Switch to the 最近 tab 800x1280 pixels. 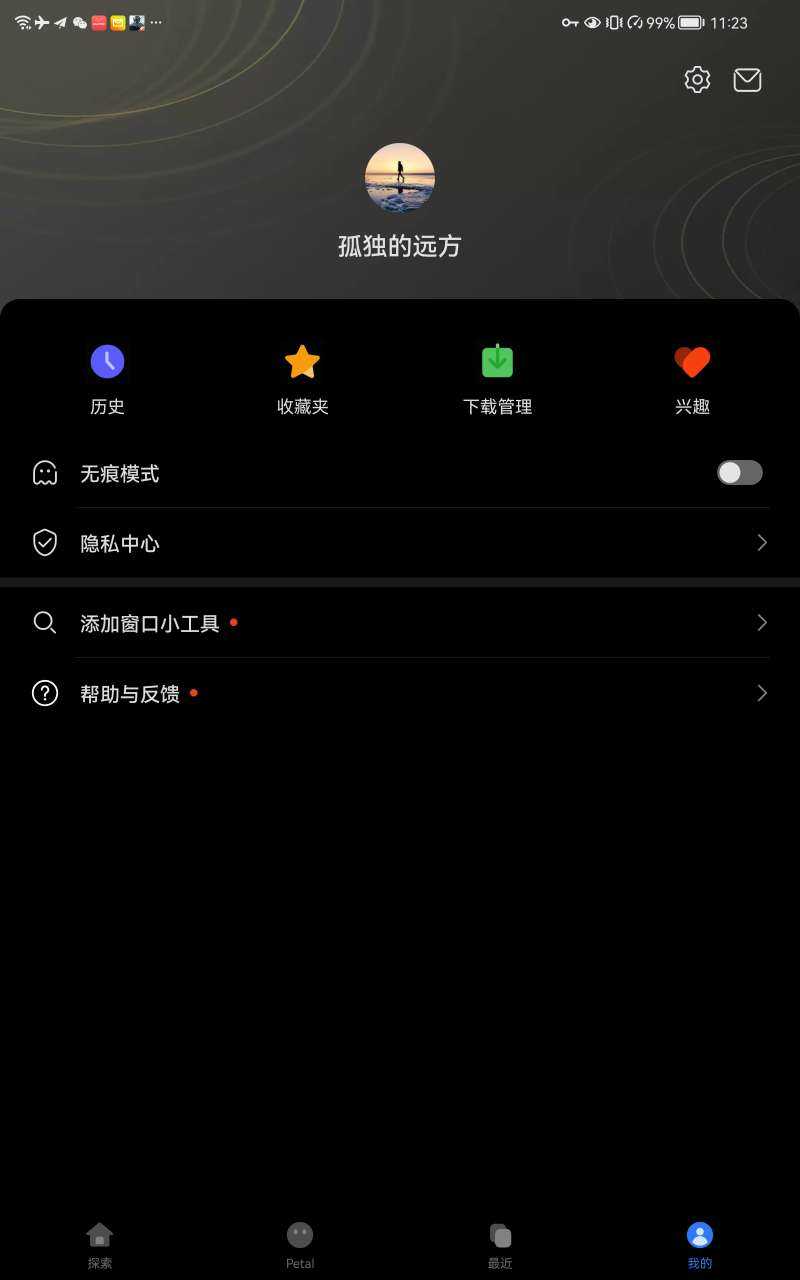pos(500,1245)
